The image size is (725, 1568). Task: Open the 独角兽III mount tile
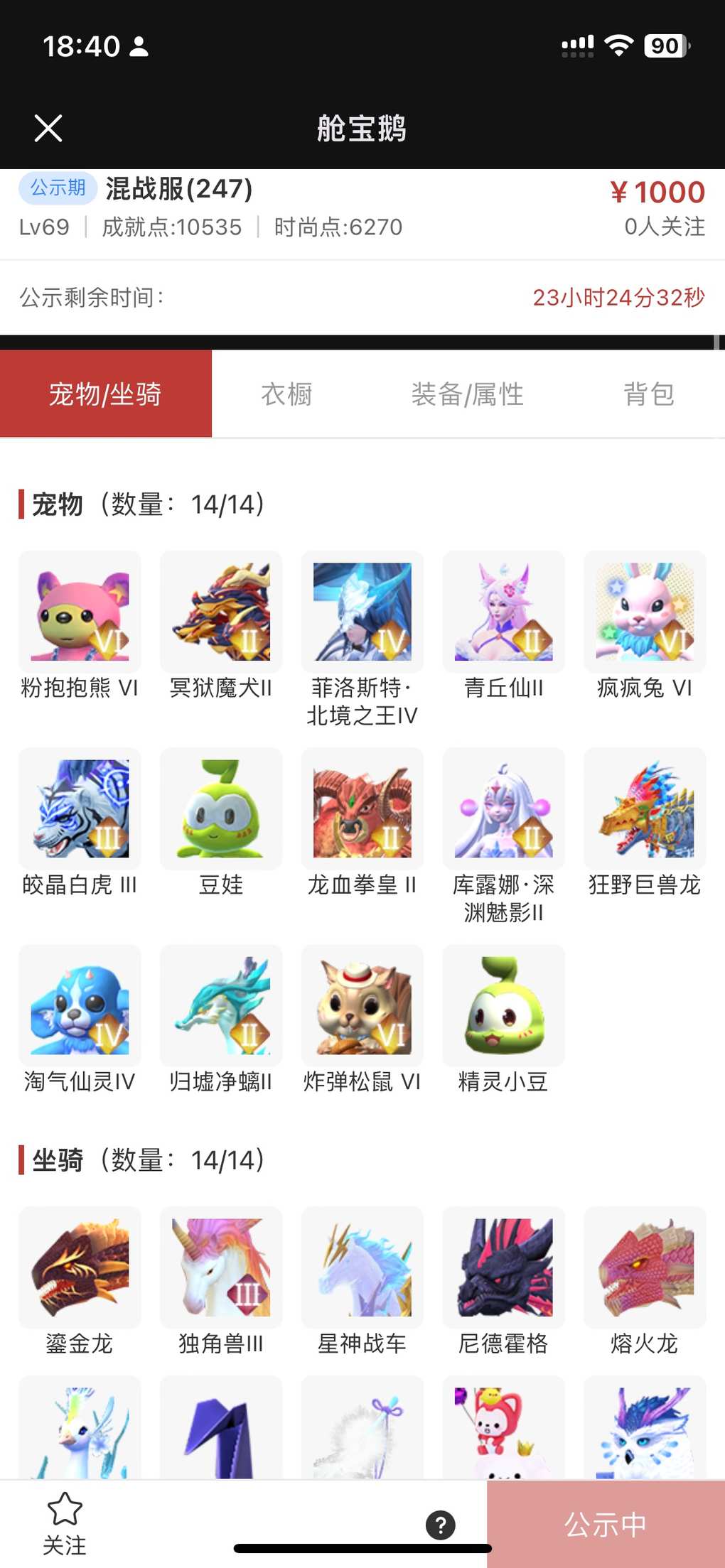coord(221,1268)
